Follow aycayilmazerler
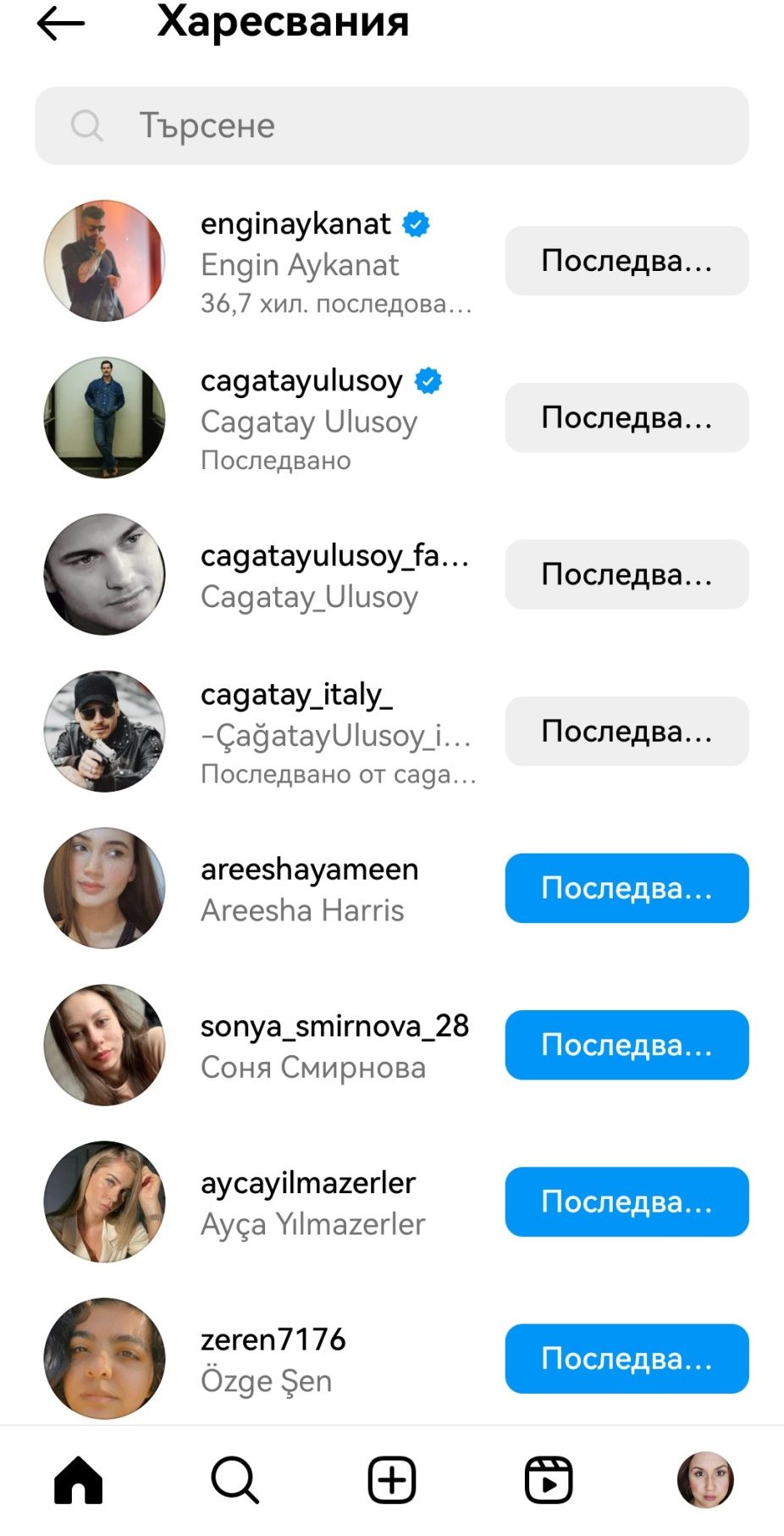The width and height of the screenshot is (784, 1536). pyautogui.click(x=627, y=1202)
